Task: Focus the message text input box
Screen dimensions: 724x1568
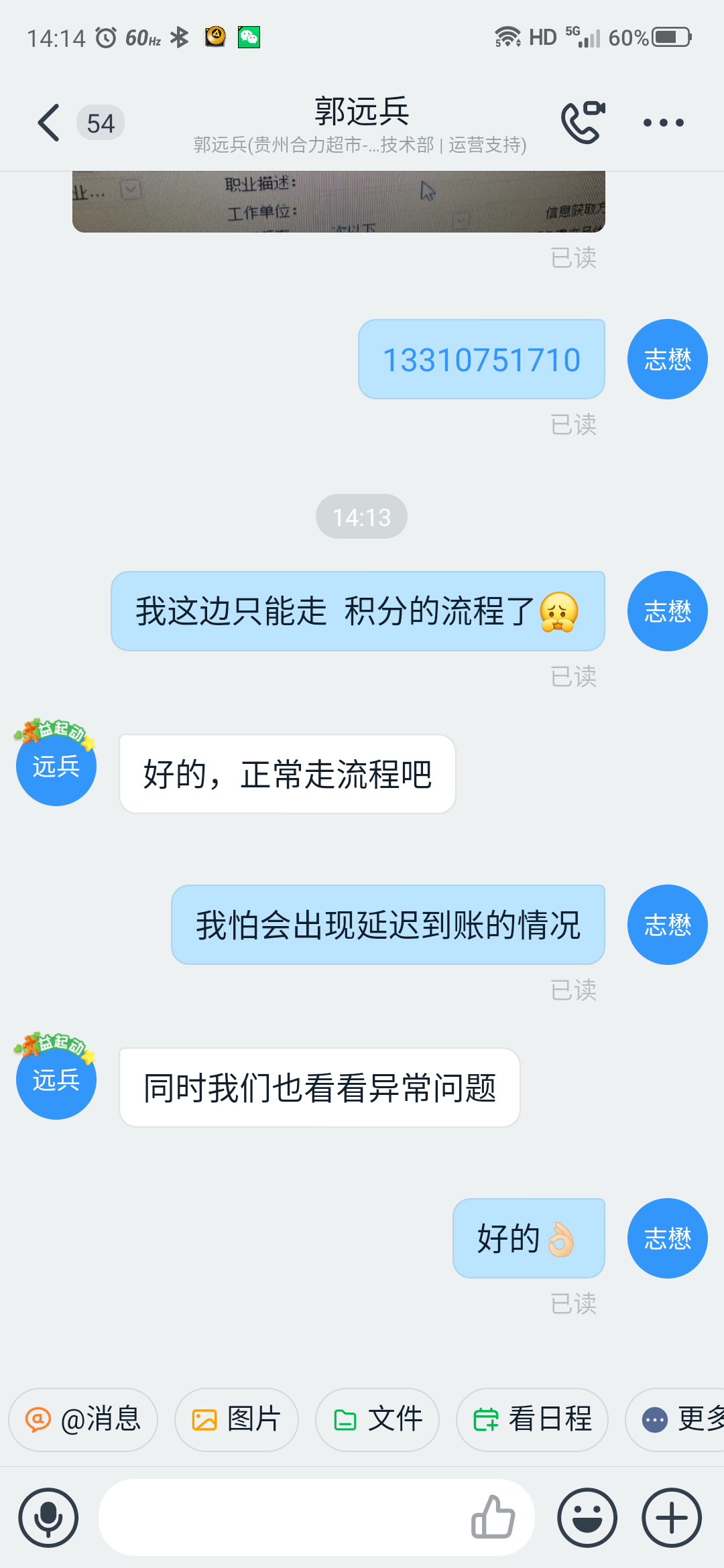Action: 282,1518
